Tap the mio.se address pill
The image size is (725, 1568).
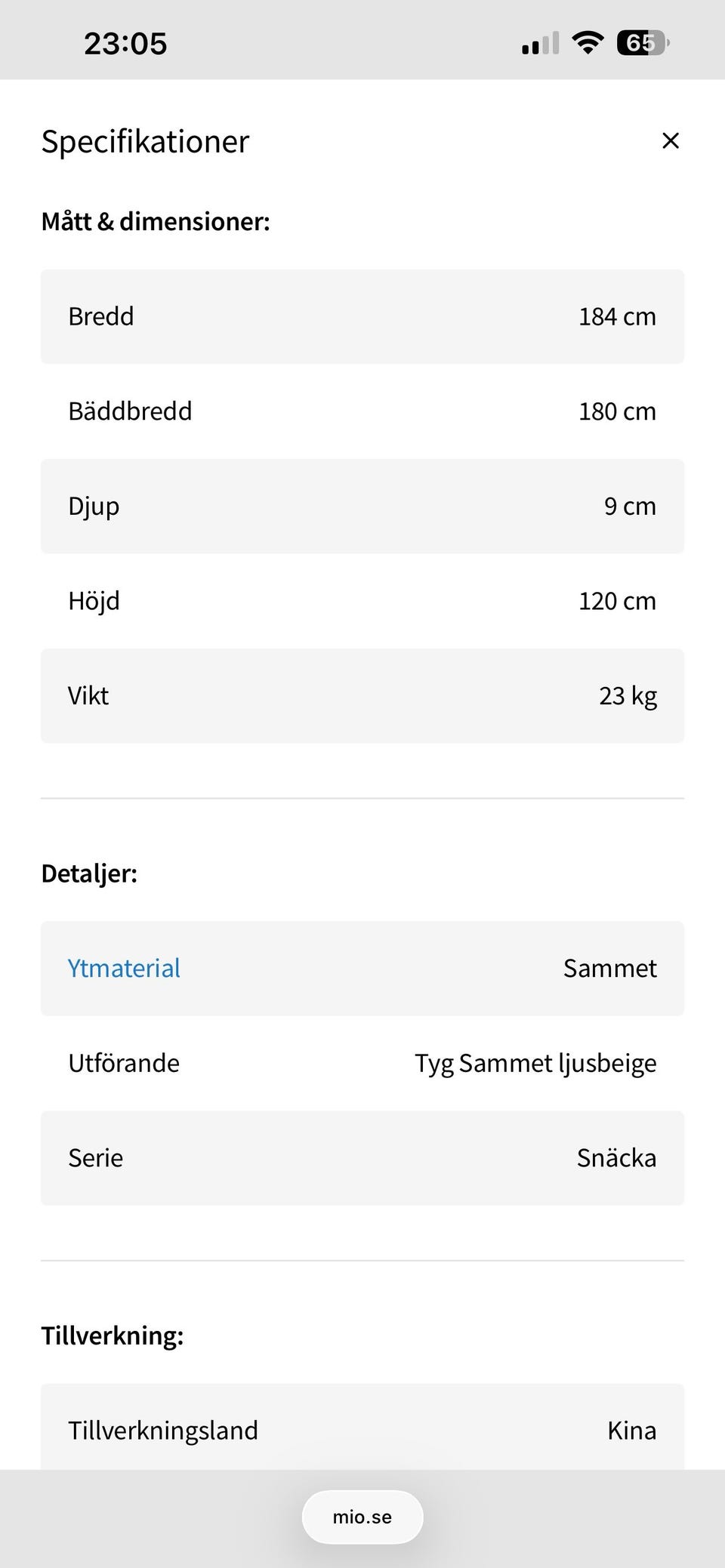coord(362,1517)
